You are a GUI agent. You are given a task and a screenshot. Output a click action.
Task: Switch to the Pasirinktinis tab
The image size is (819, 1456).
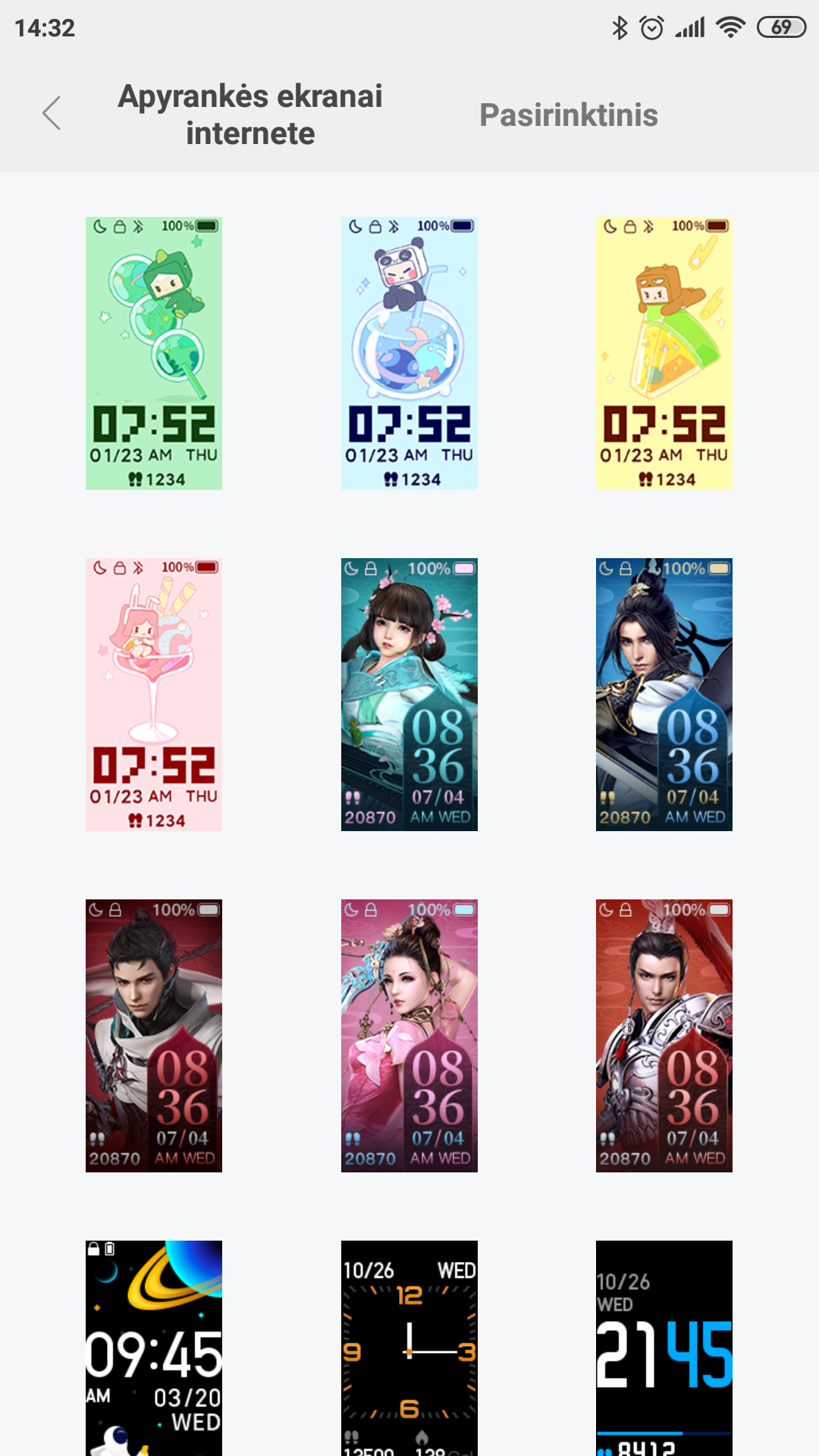pos(569,115)
